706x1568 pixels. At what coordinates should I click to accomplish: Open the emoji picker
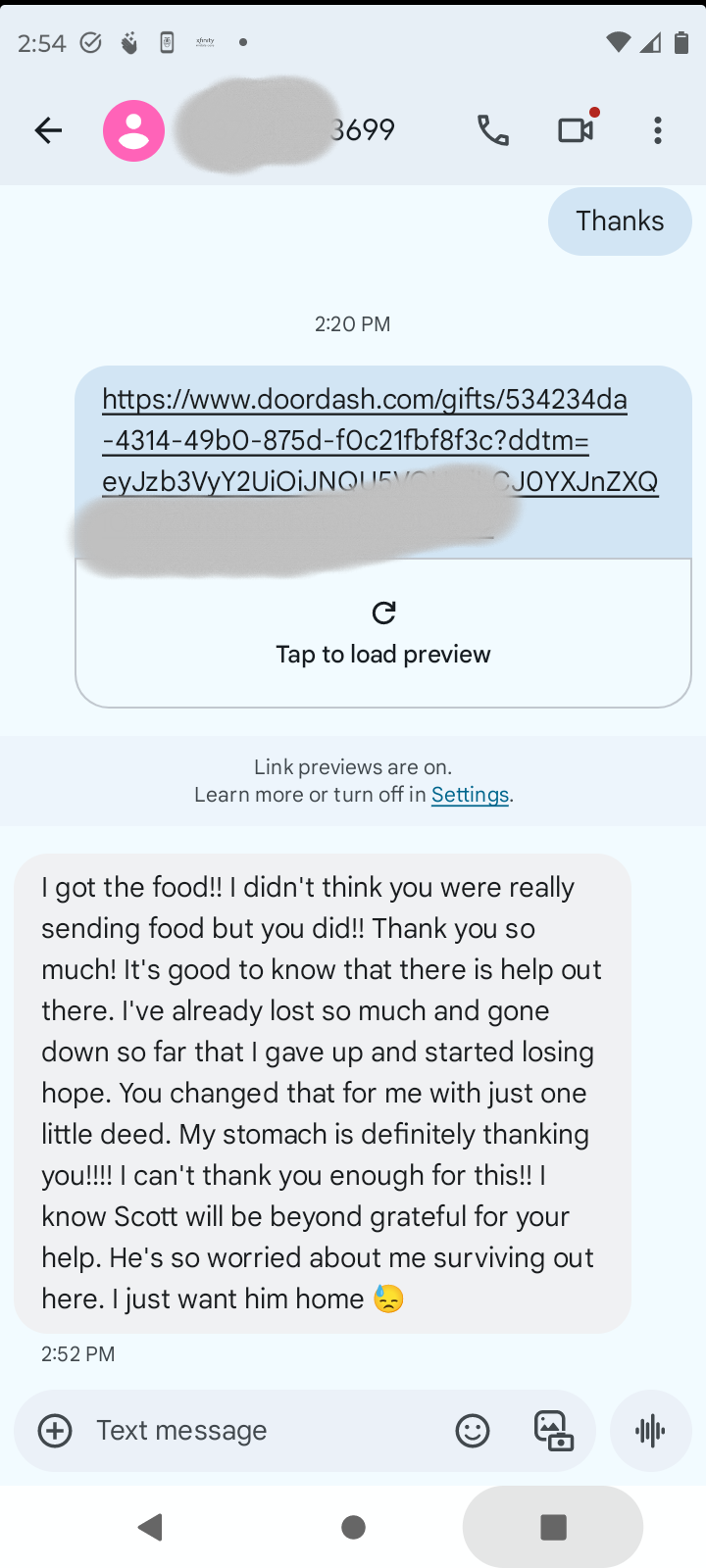[x=473, y=1431]
